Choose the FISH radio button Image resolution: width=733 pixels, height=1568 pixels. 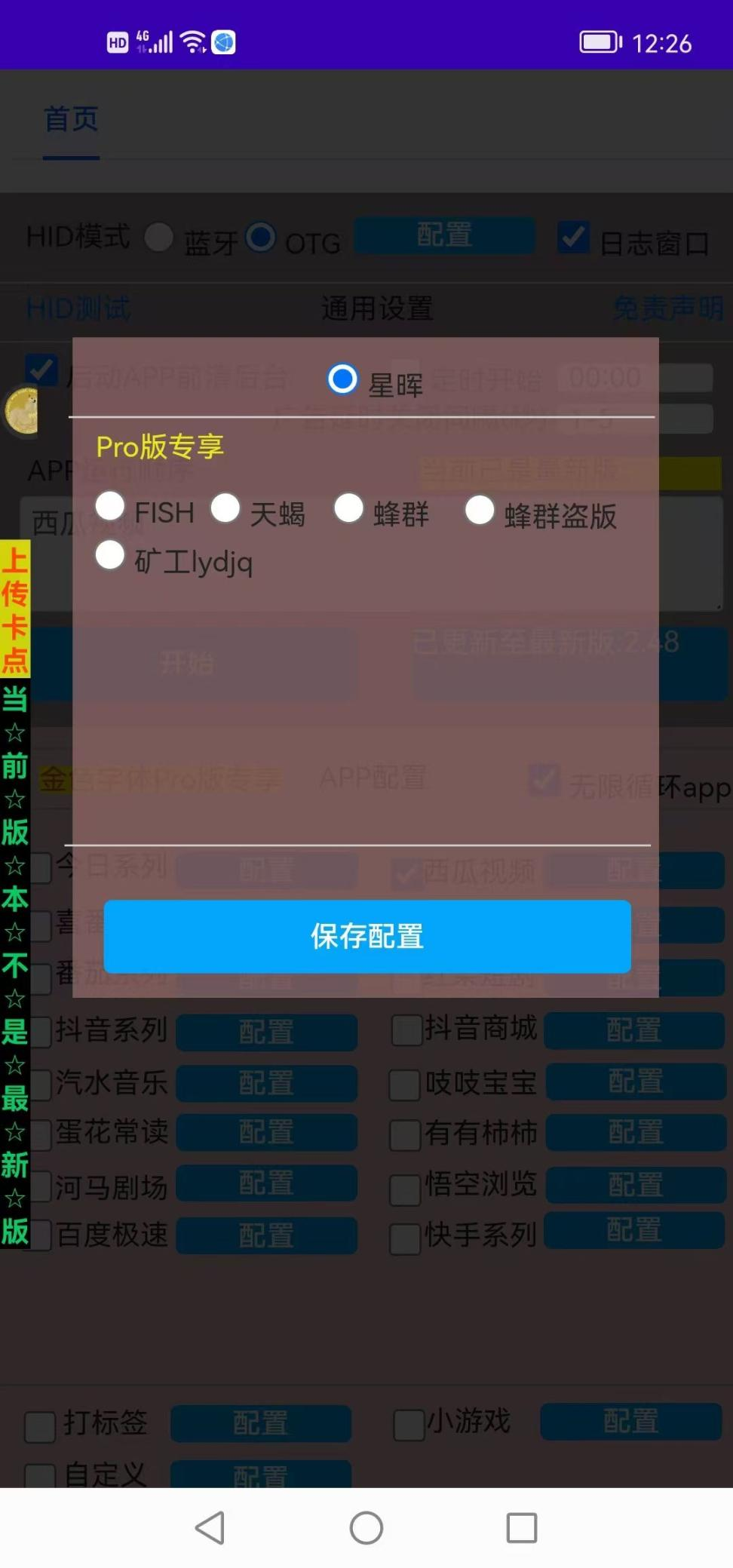[x=110, y=506]
